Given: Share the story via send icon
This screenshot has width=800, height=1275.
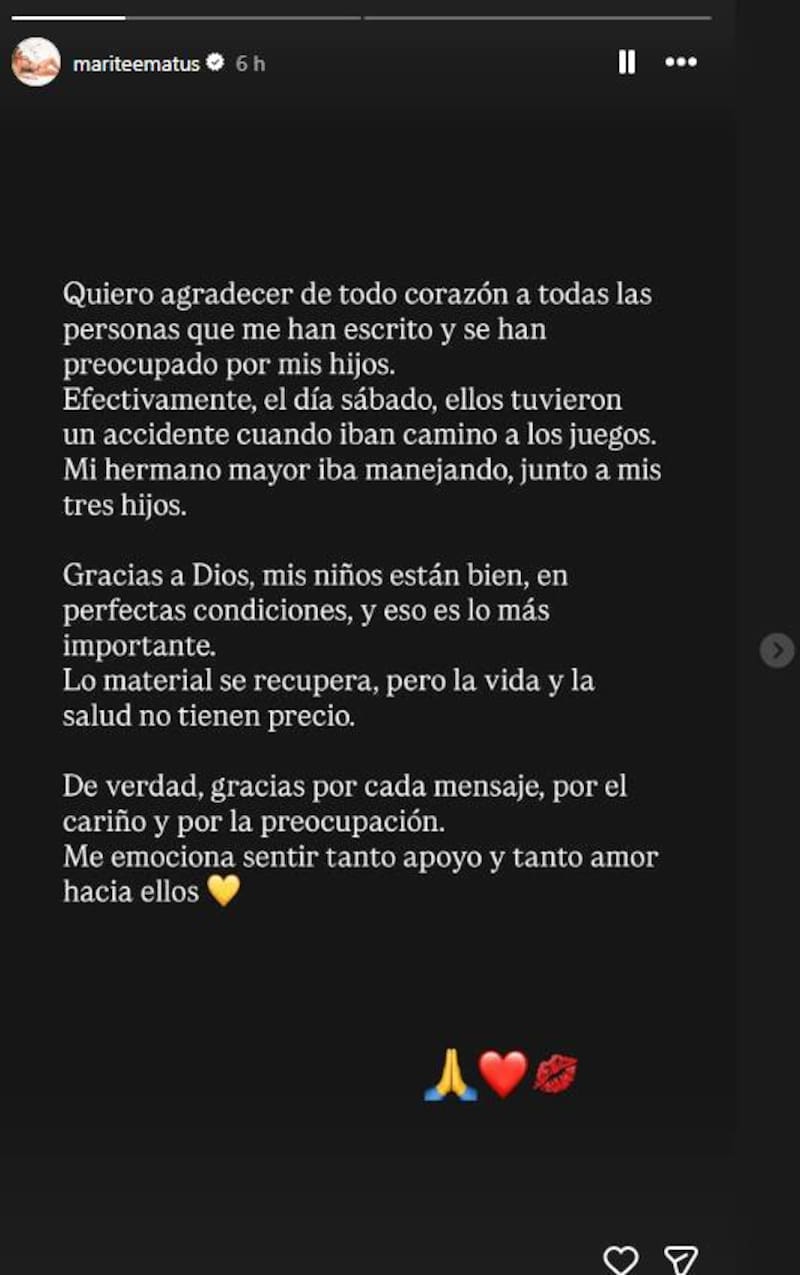Looking at the screenshot, I should 681,1259.
